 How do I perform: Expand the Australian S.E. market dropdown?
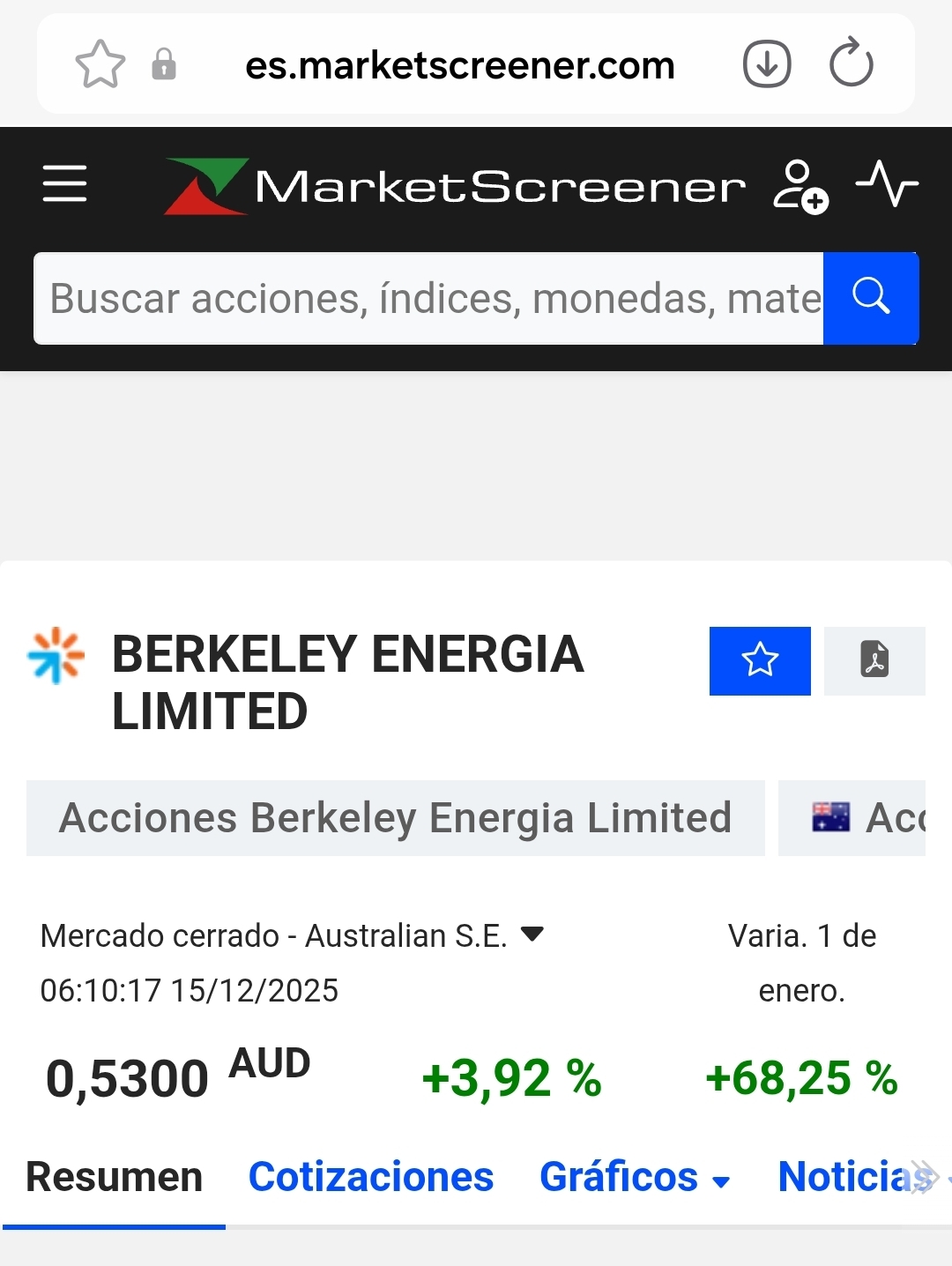click(x=532, y=935)
